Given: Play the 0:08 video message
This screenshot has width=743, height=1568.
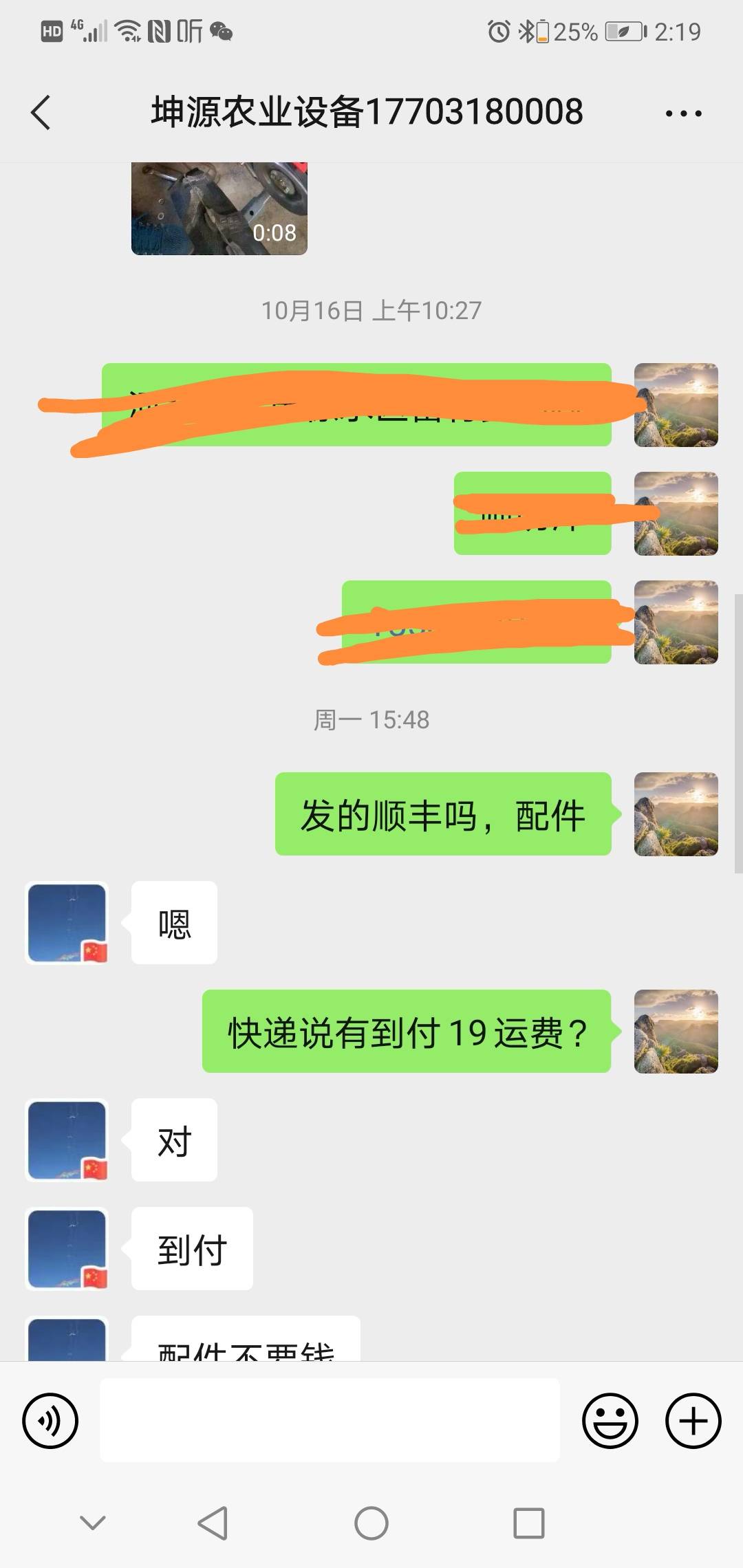Looking at the screenshot, I should point(219,208).
